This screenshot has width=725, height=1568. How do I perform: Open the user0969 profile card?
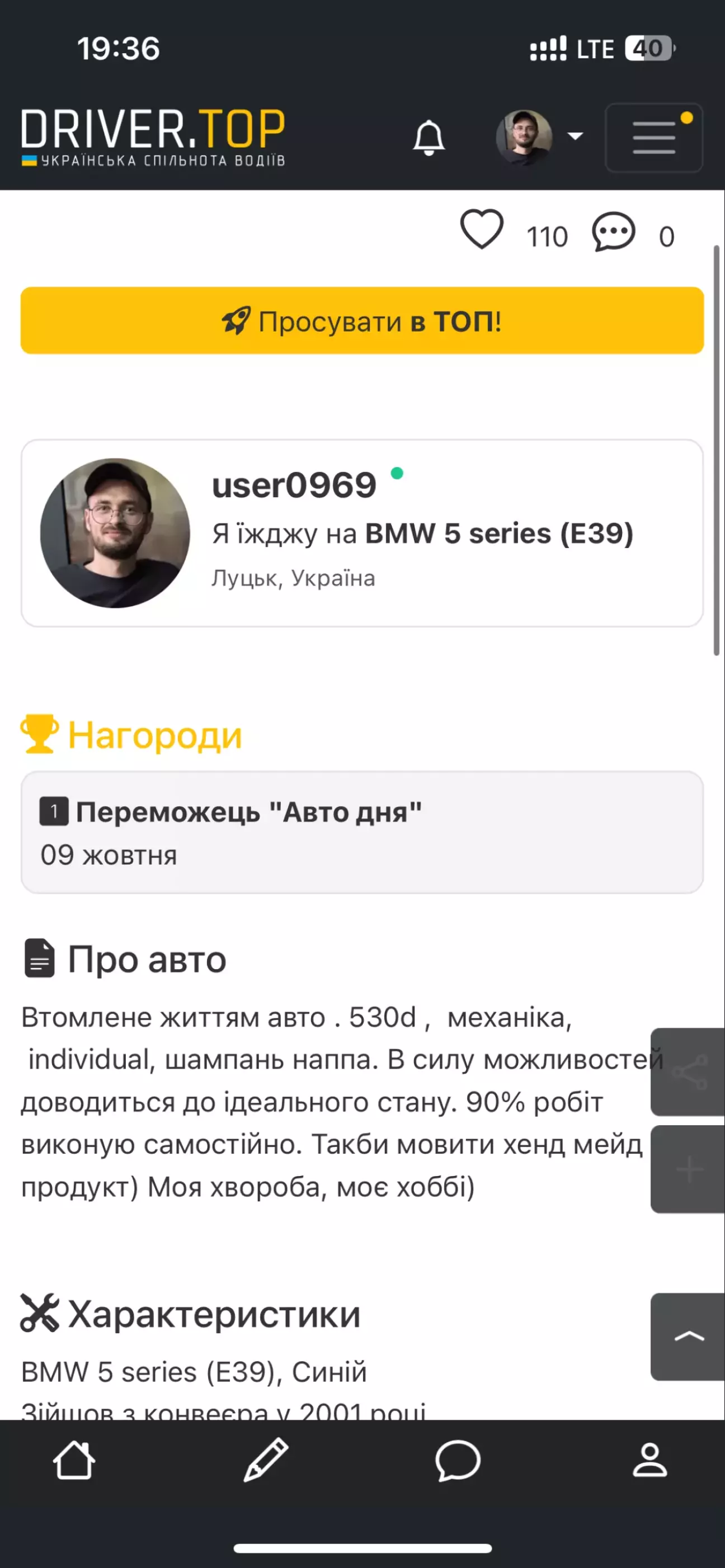[x=362, y=532]
